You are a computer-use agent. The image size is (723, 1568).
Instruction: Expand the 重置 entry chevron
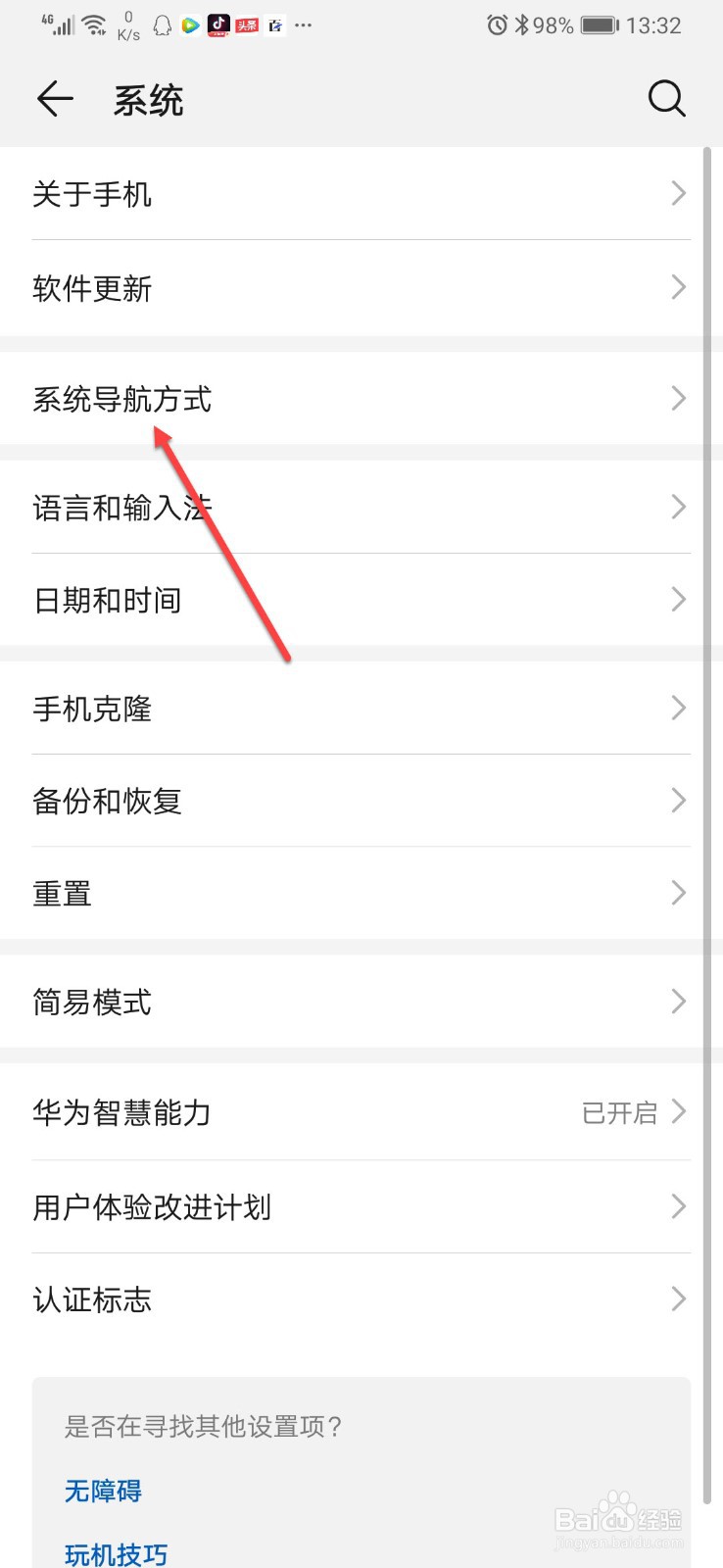coord(678,893)
